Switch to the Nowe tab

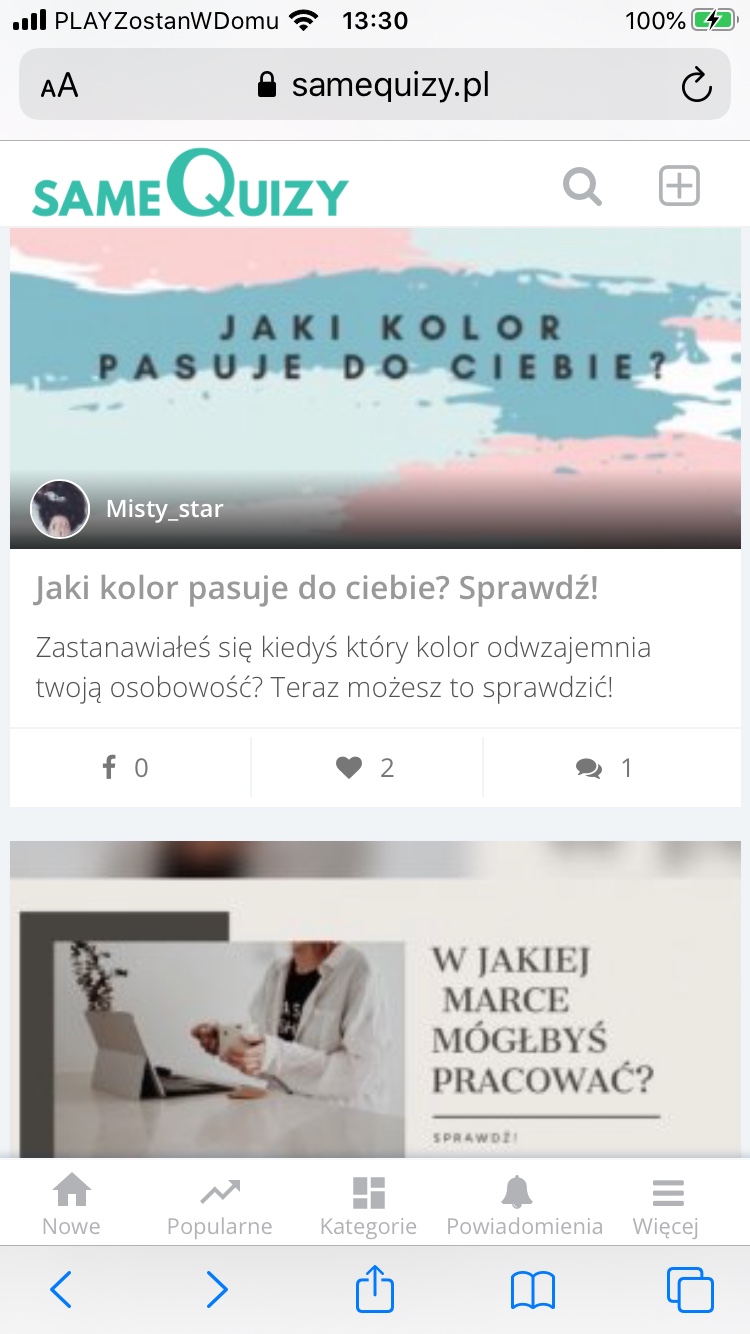[72, 1206]
